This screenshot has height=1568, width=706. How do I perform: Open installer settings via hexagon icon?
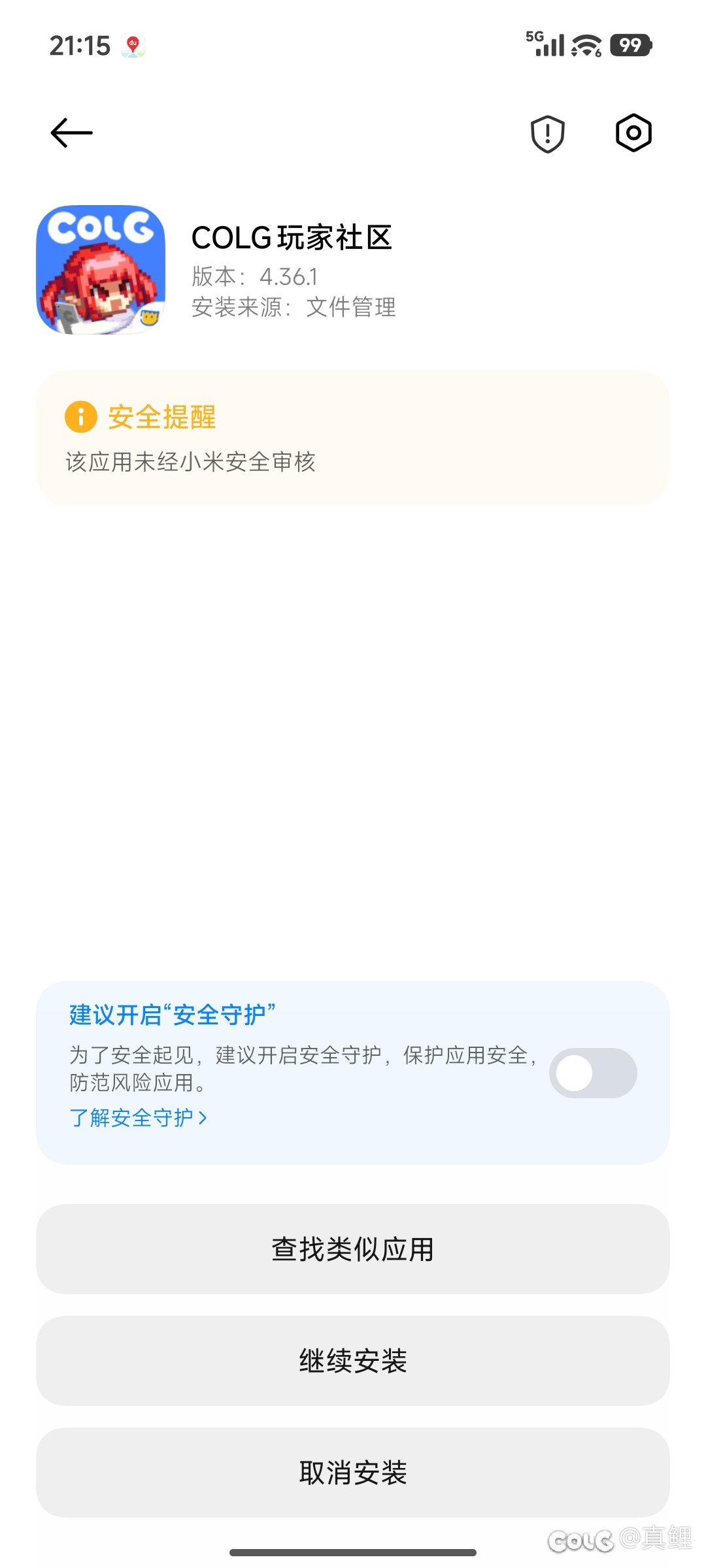(x=633, y=132)
